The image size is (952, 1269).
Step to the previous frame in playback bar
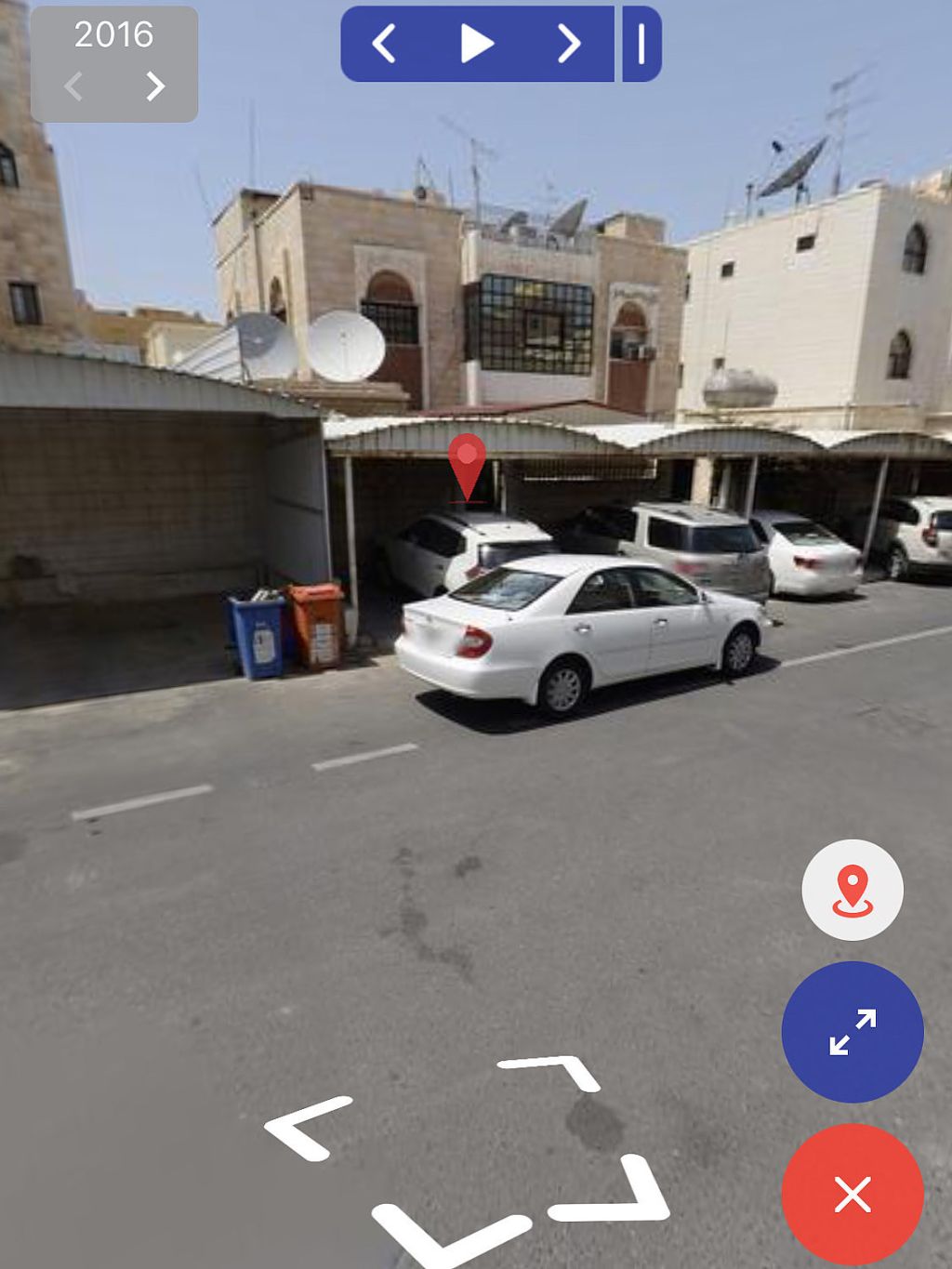384,44
